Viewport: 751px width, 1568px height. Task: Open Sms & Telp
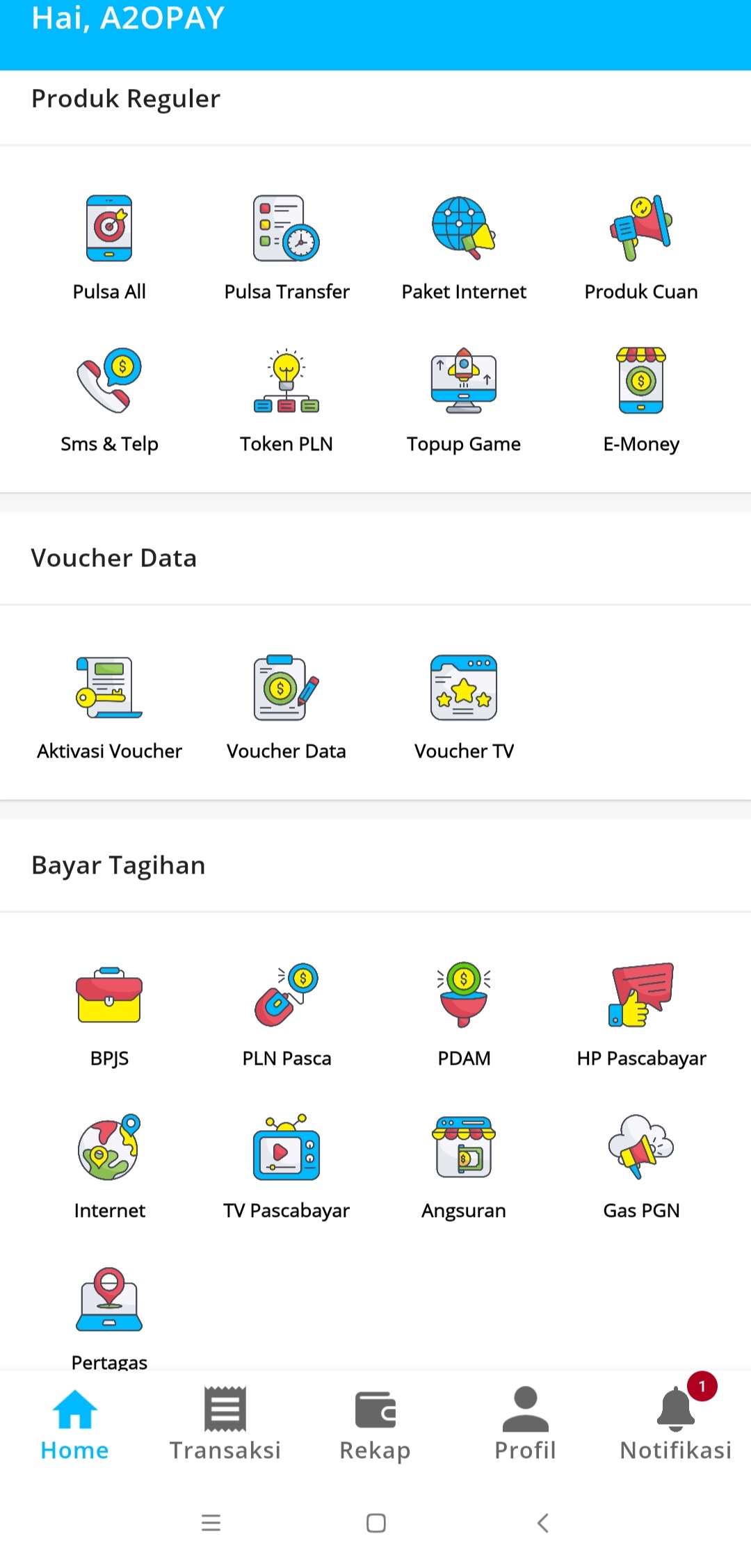[109, 396]
